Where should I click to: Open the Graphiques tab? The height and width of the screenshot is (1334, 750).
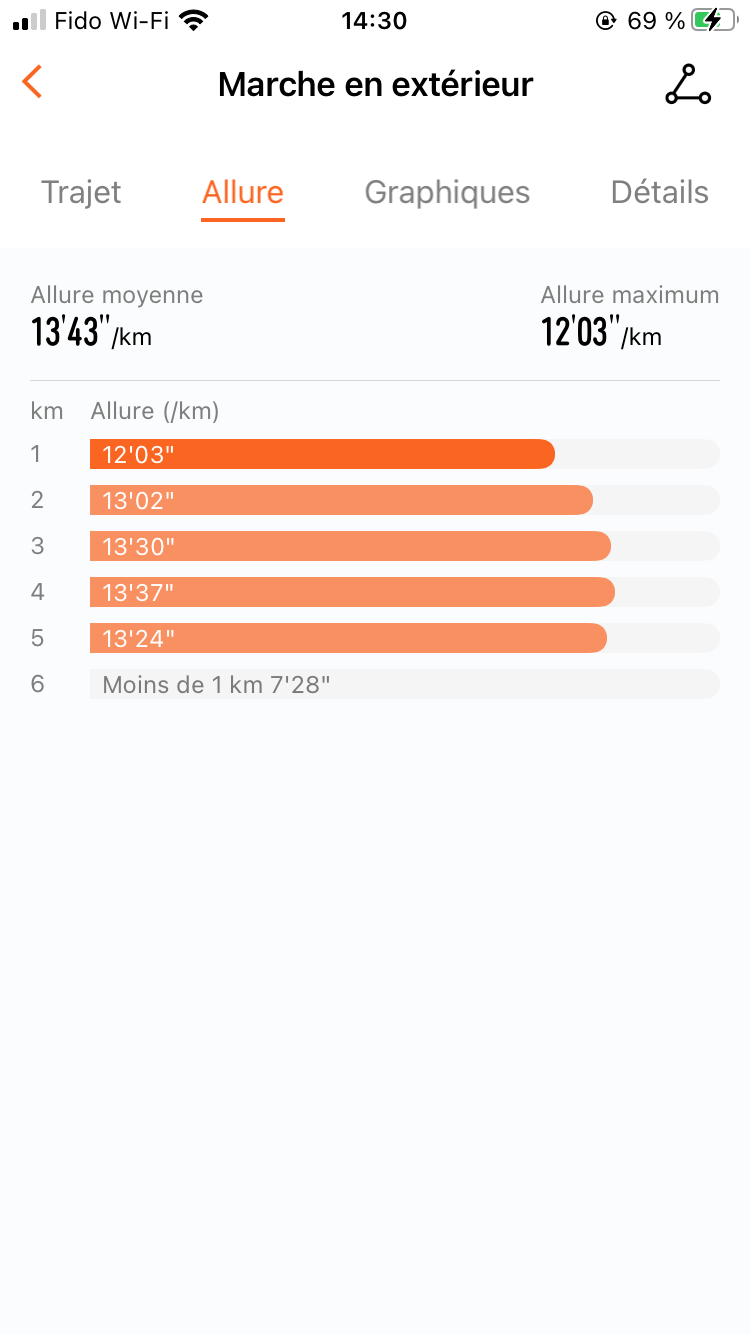click(x=447, y=192)
